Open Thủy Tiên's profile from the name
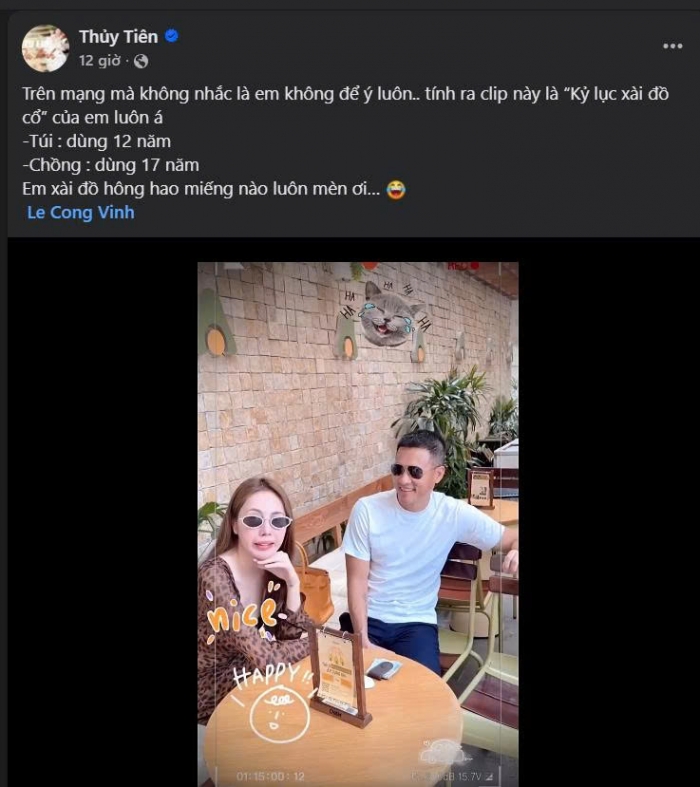 118,36
